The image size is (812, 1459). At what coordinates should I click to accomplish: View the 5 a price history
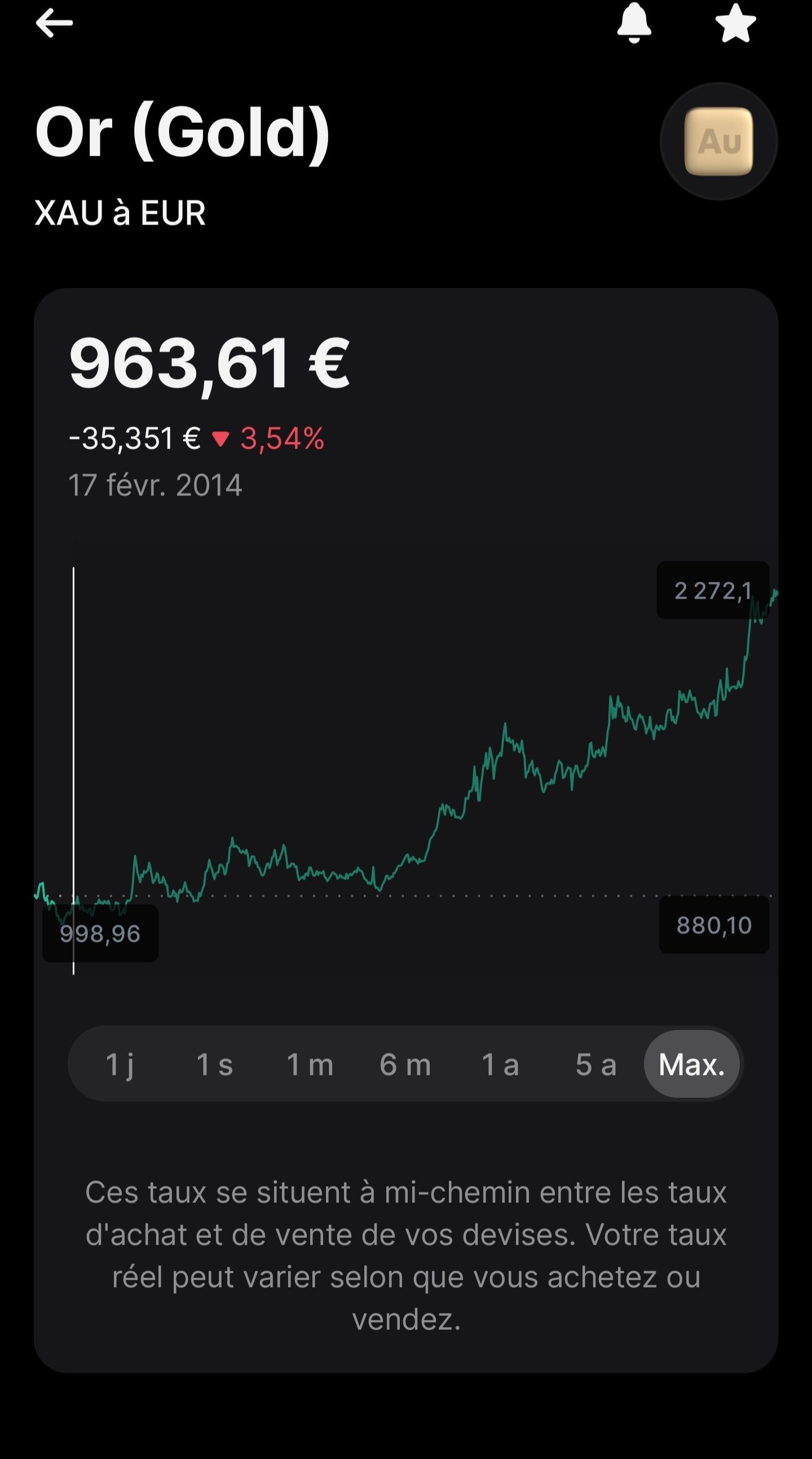click(x=595, y=1064)
